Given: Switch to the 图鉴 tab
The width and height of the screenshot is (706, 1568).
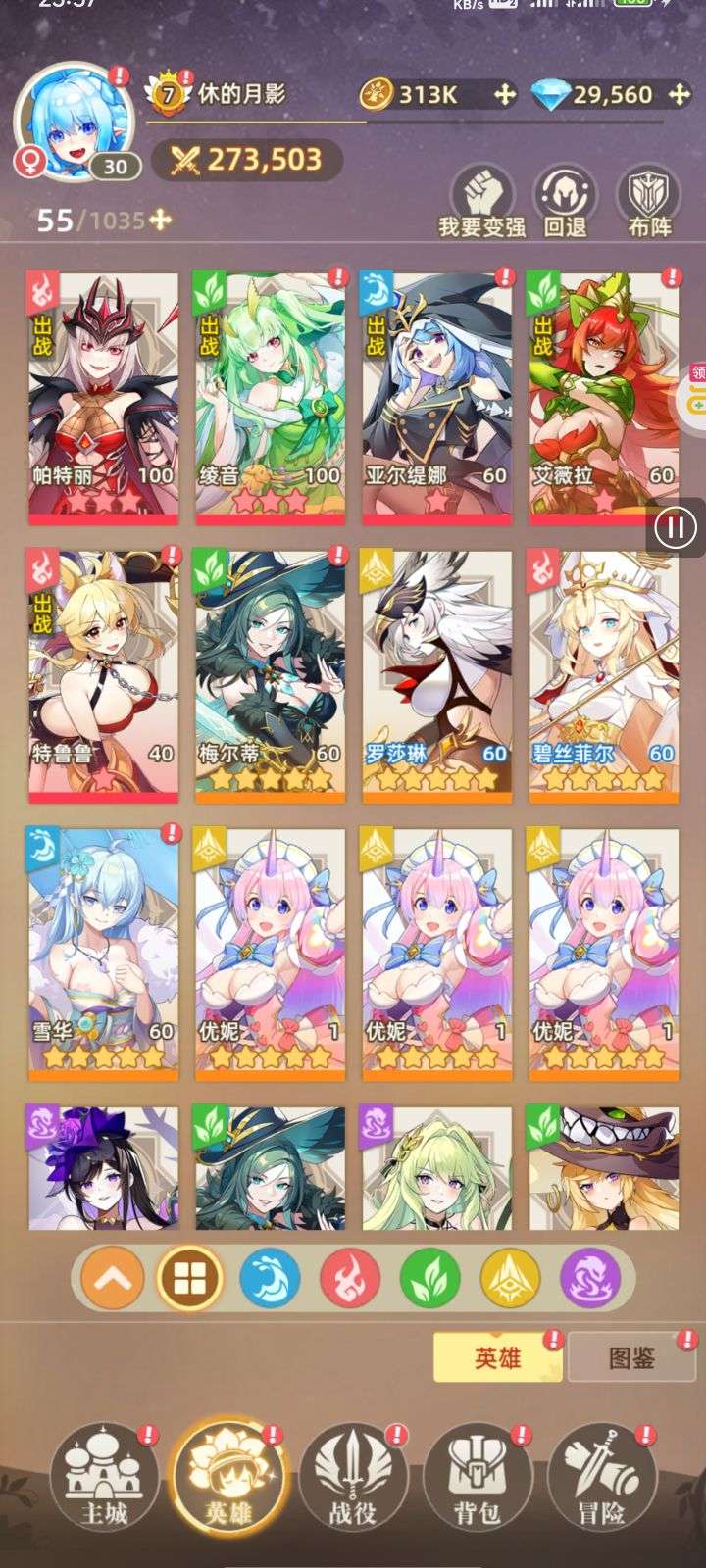Looking at the screenshot, I should point(631,1357).
